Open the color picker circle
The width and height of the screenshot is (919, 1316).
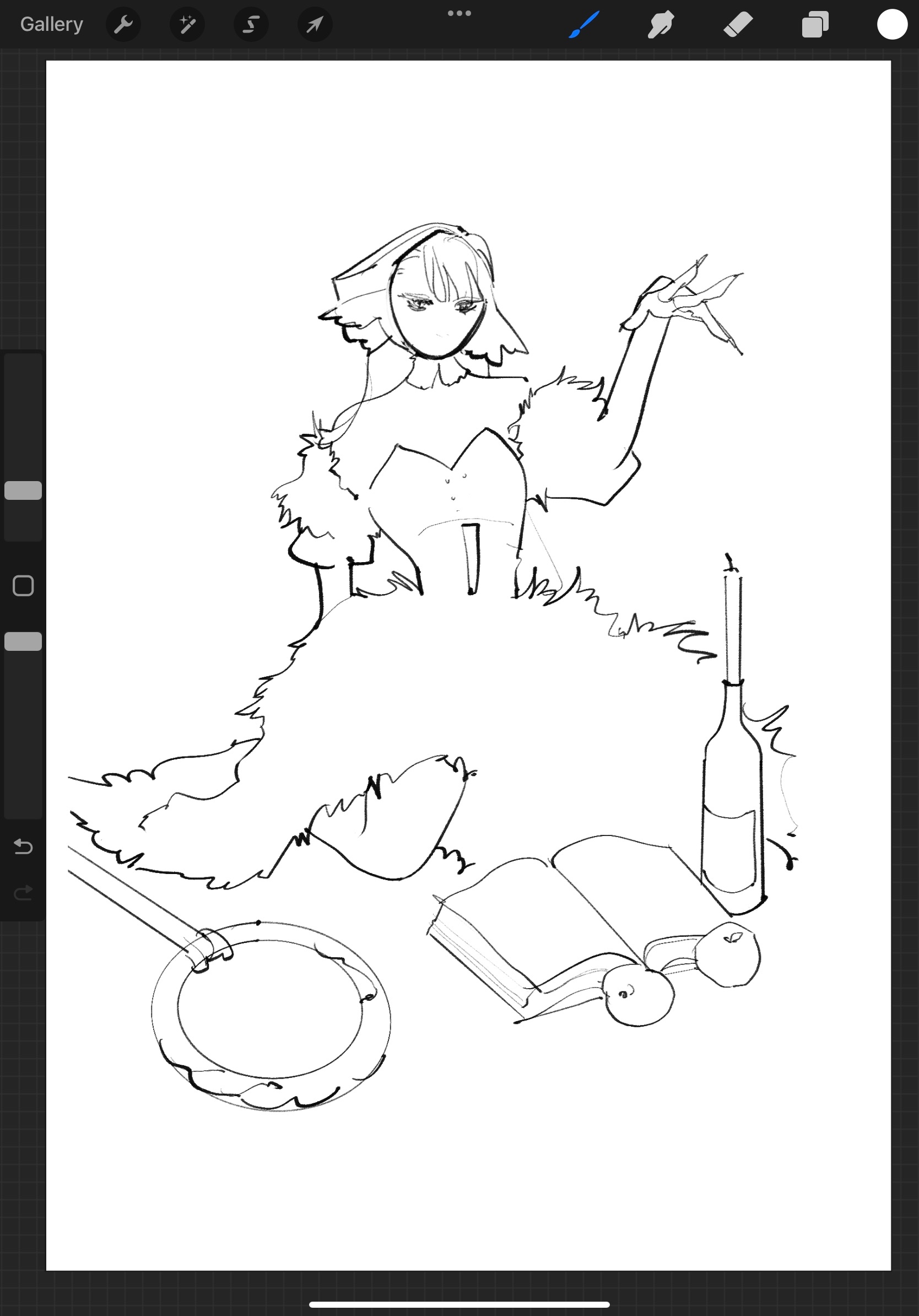tap(891, 25)
